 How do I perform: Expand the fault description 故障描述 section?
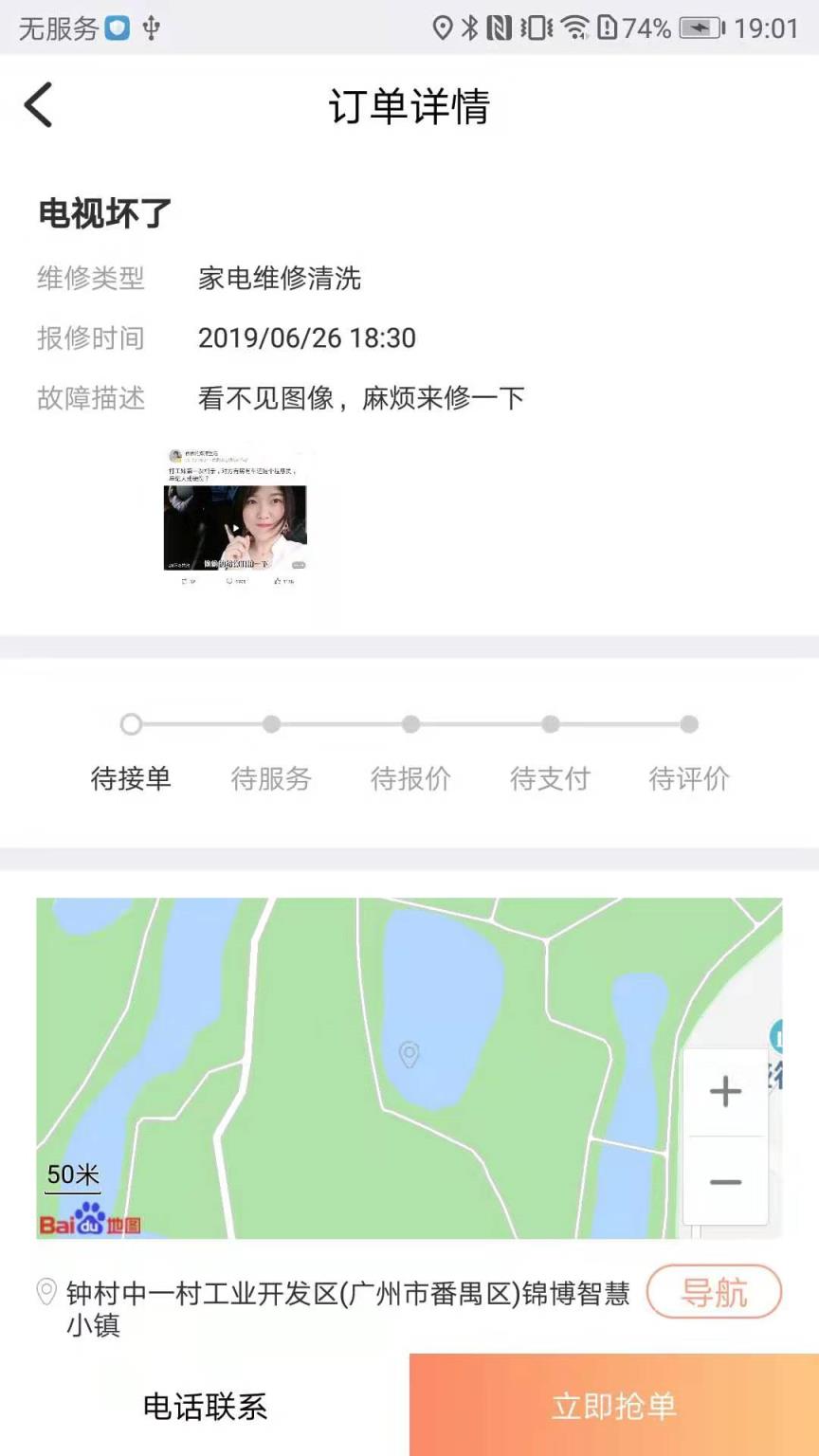[91, 399]
